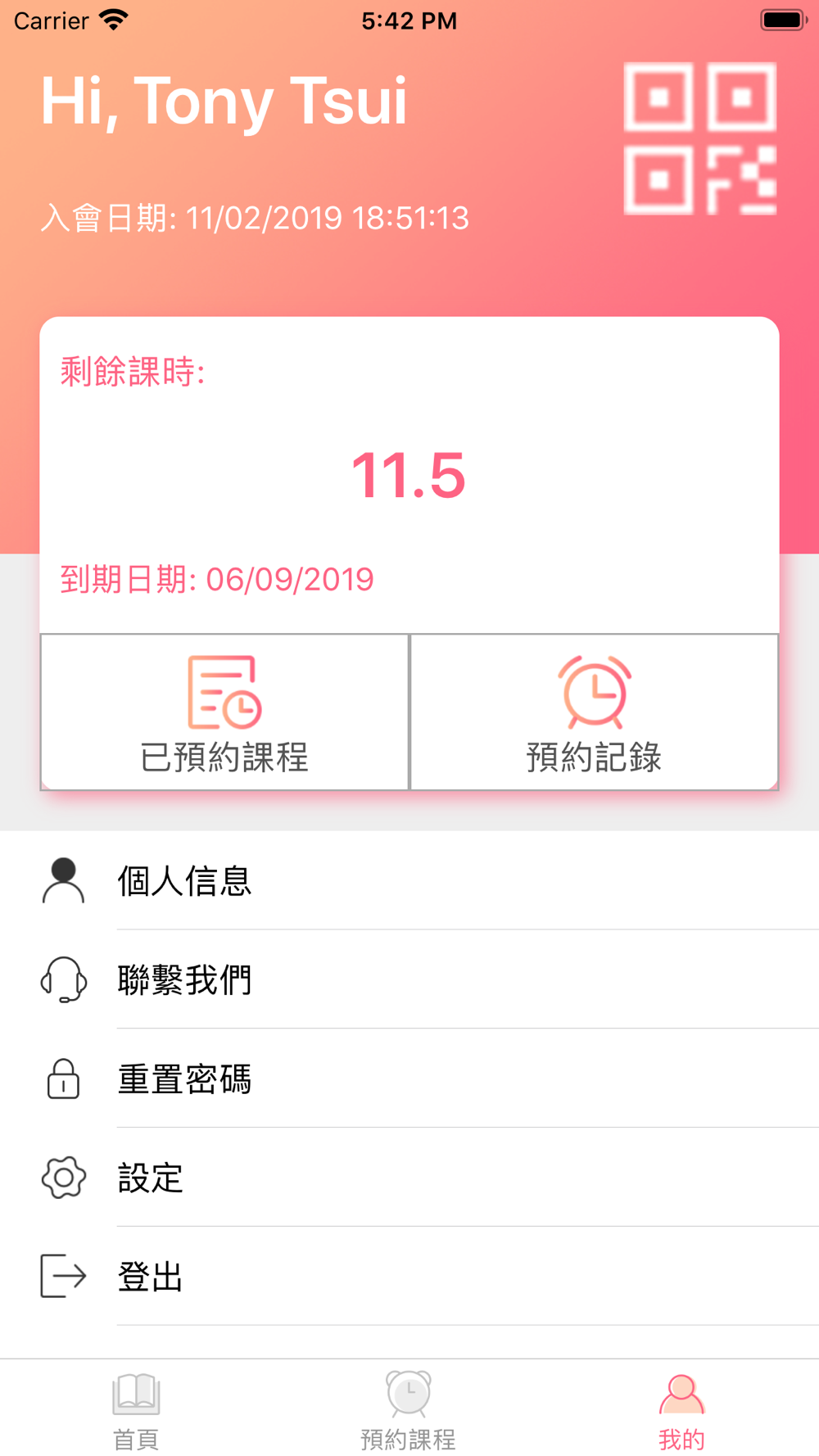Switch to the 預約課程 tab
The height and width of the screenshot is (1456, 819).
coord(409,1410)
